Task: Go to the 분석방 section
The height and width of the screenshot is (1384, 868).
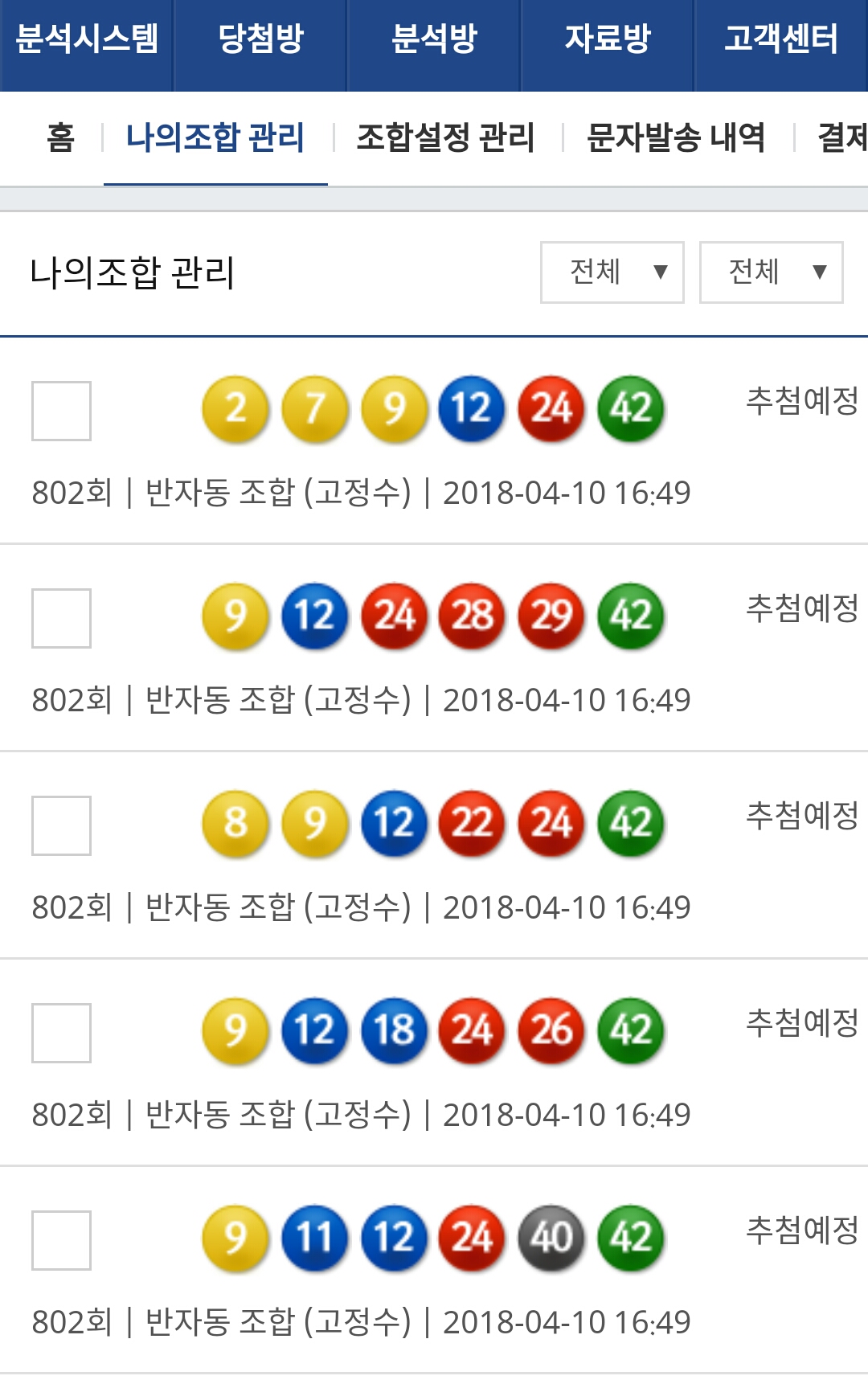Action: point(434,39)
